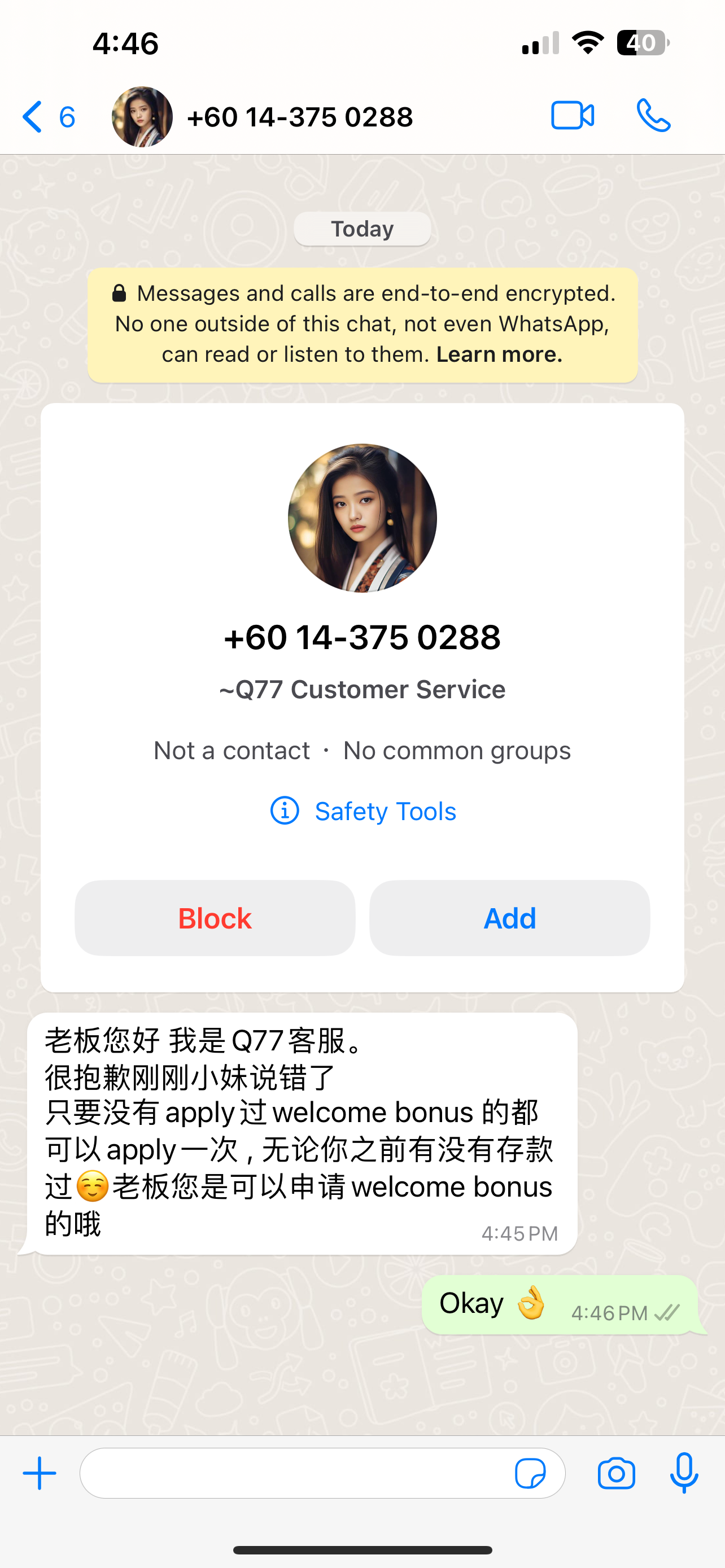Open the sticker picker

pyautogui.click(x=530, y=1474)
